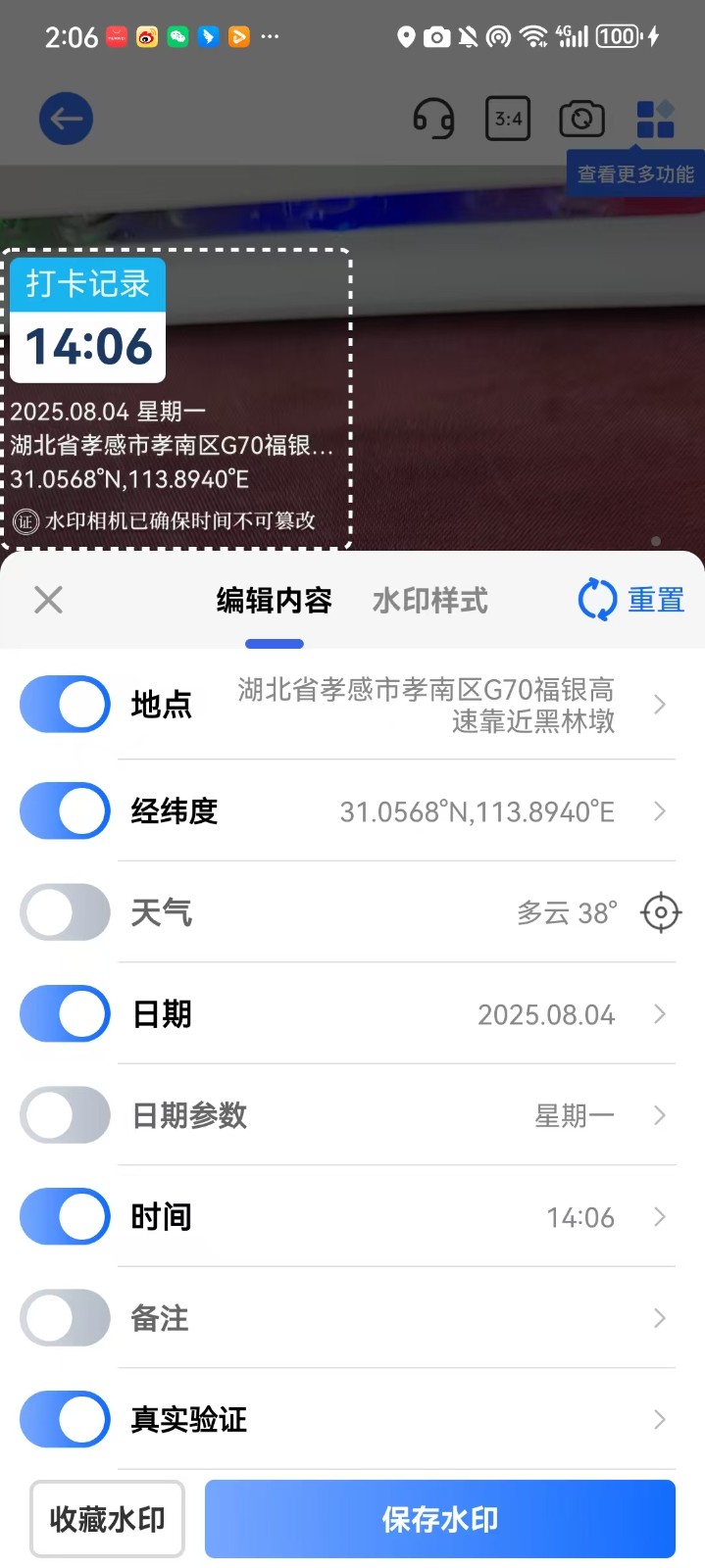Screen dimensions: 705x1568
Task: Close the watermark edit panel
Action: (x=48, y=600)
